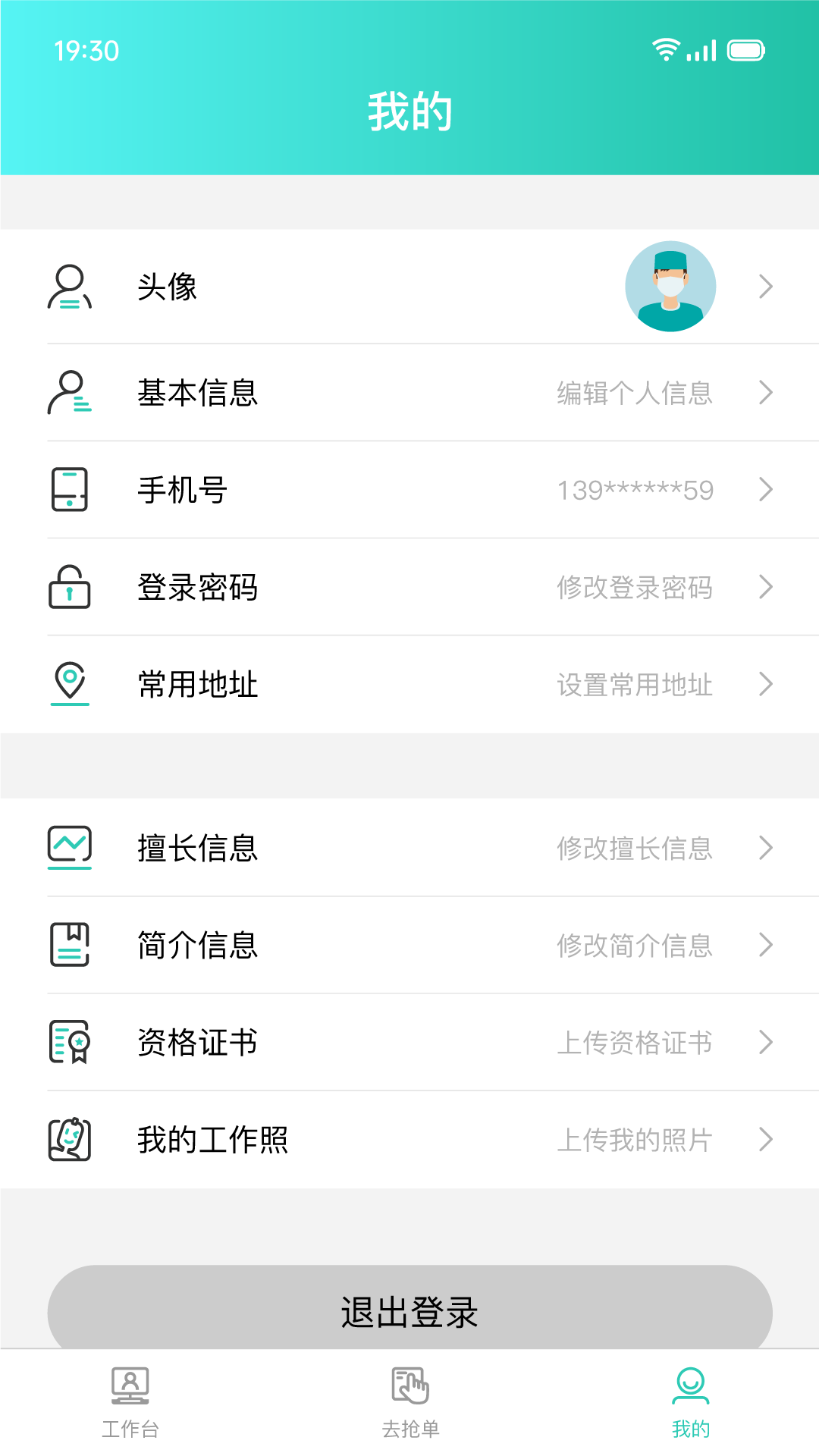819x1456 pixels.
Task: Change password via 登录密码 row
Action: coord(409,587)
